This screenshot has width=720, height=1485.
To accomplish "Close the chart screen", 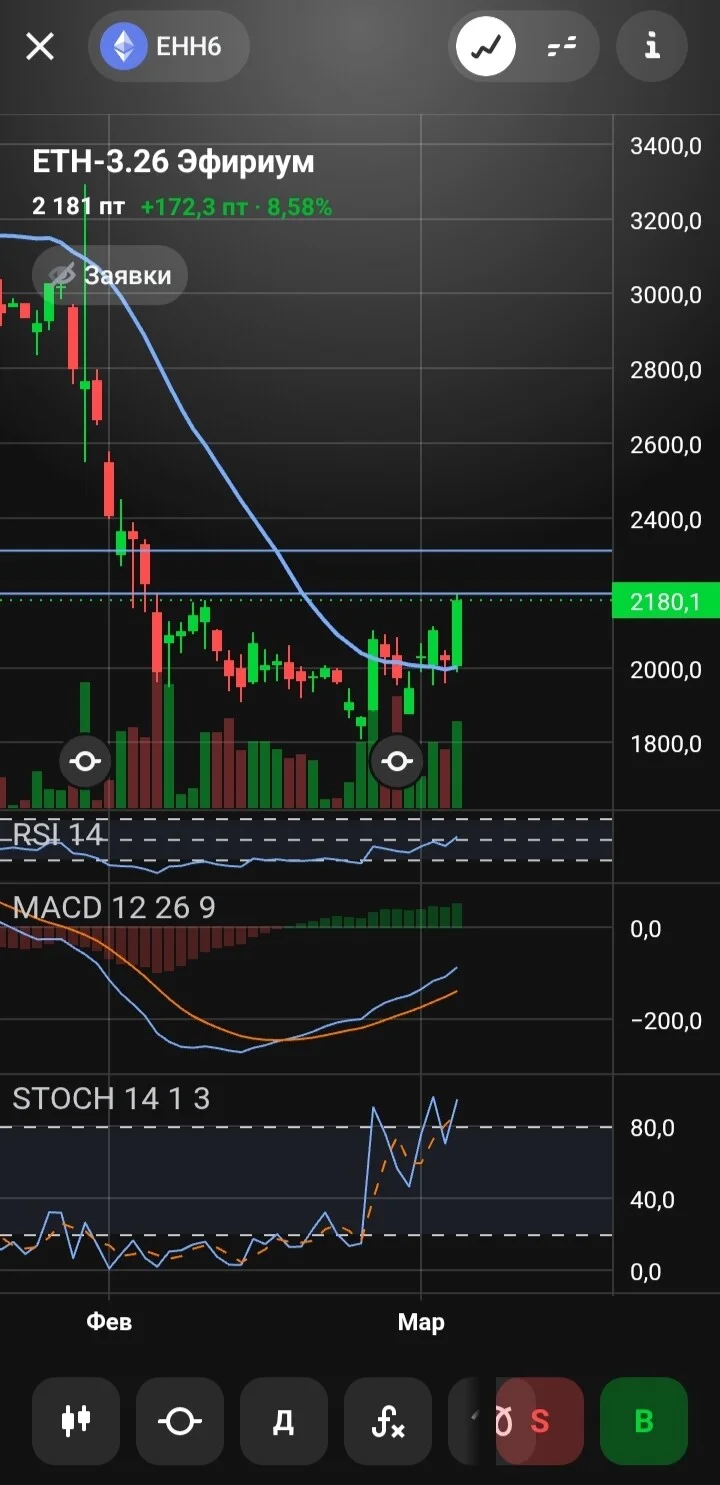I will point(40,46).
